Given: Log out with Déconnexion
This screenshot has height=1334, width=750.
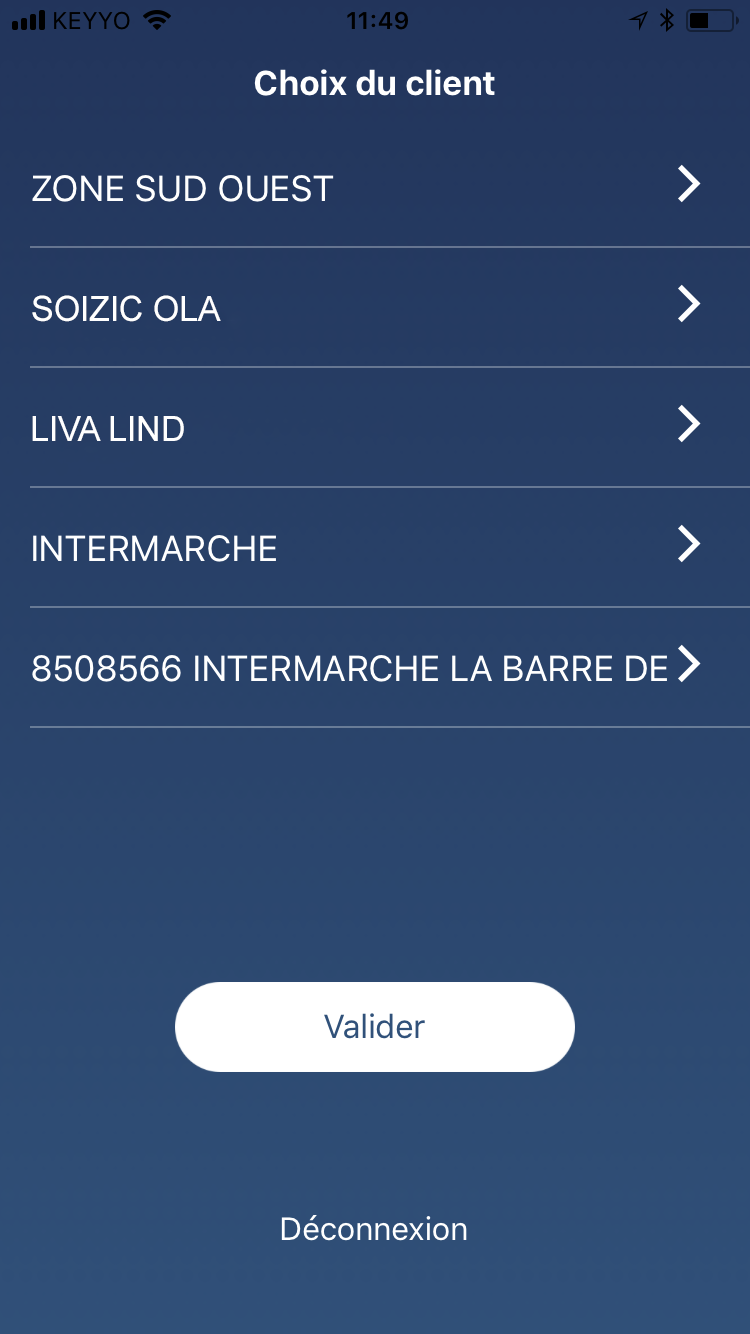Looking at the screenshot, I should (374, 1229).
